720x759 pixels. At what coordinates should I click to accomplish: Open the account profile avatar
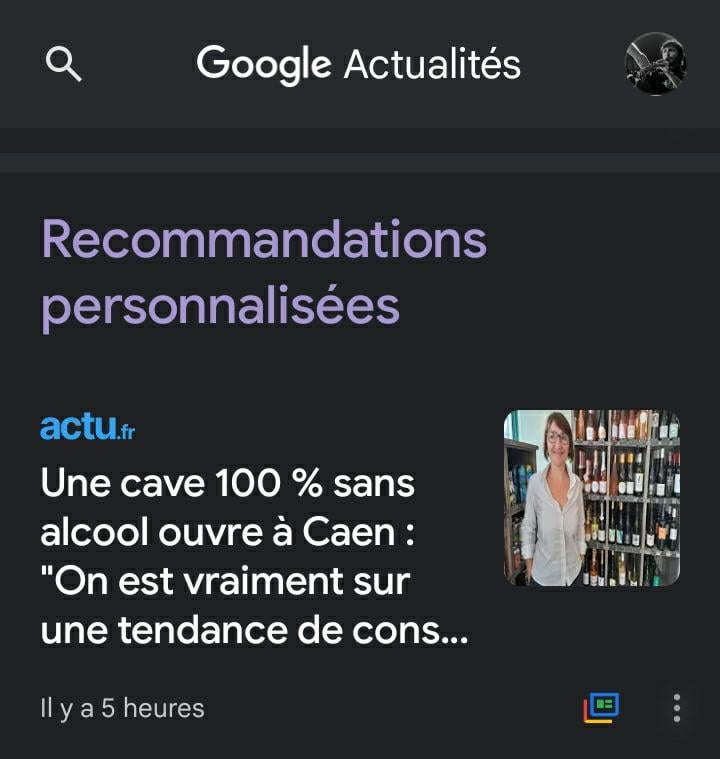point(655,64)
